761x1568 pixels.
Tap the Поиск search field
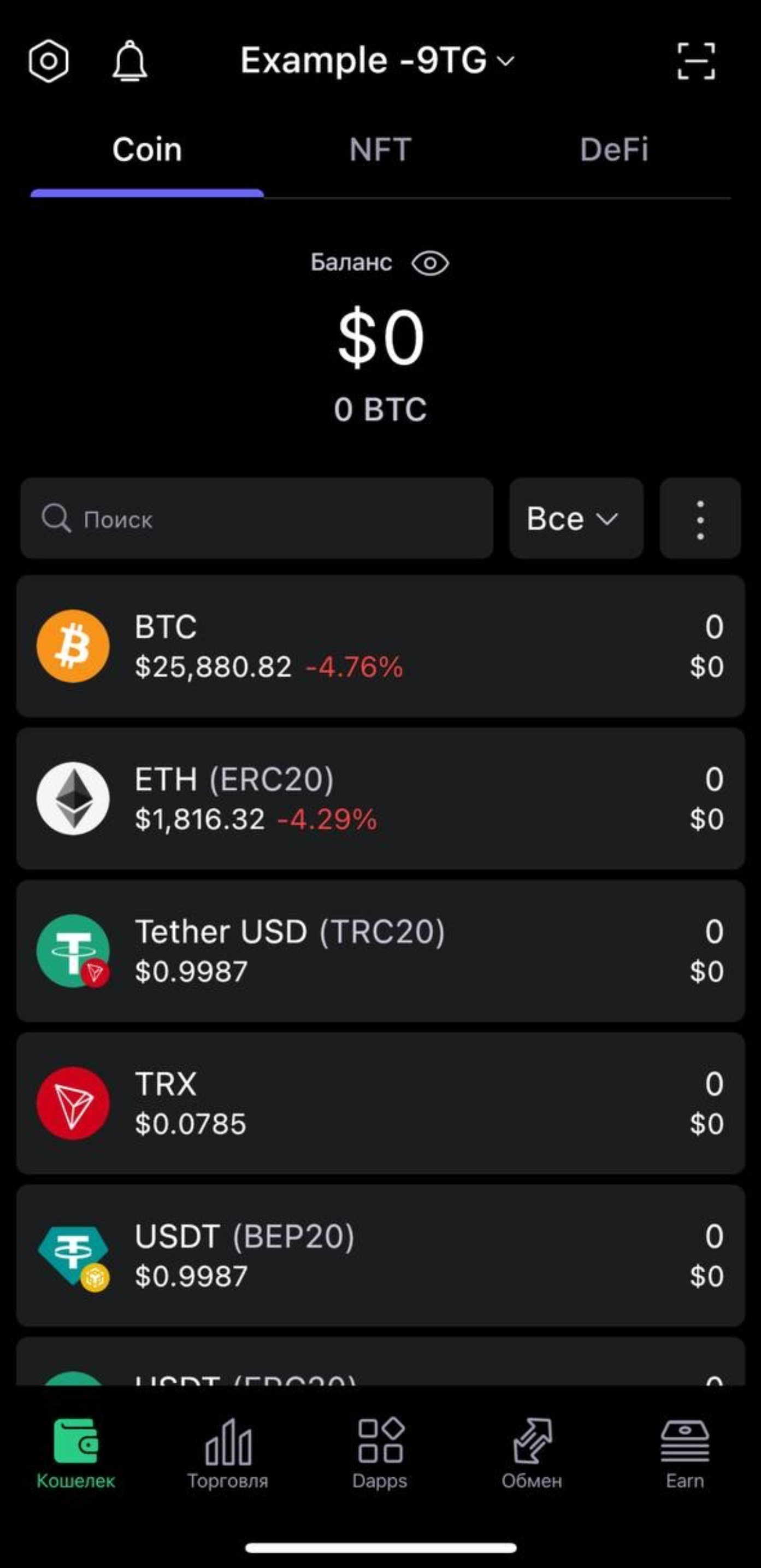click(257, 519)
